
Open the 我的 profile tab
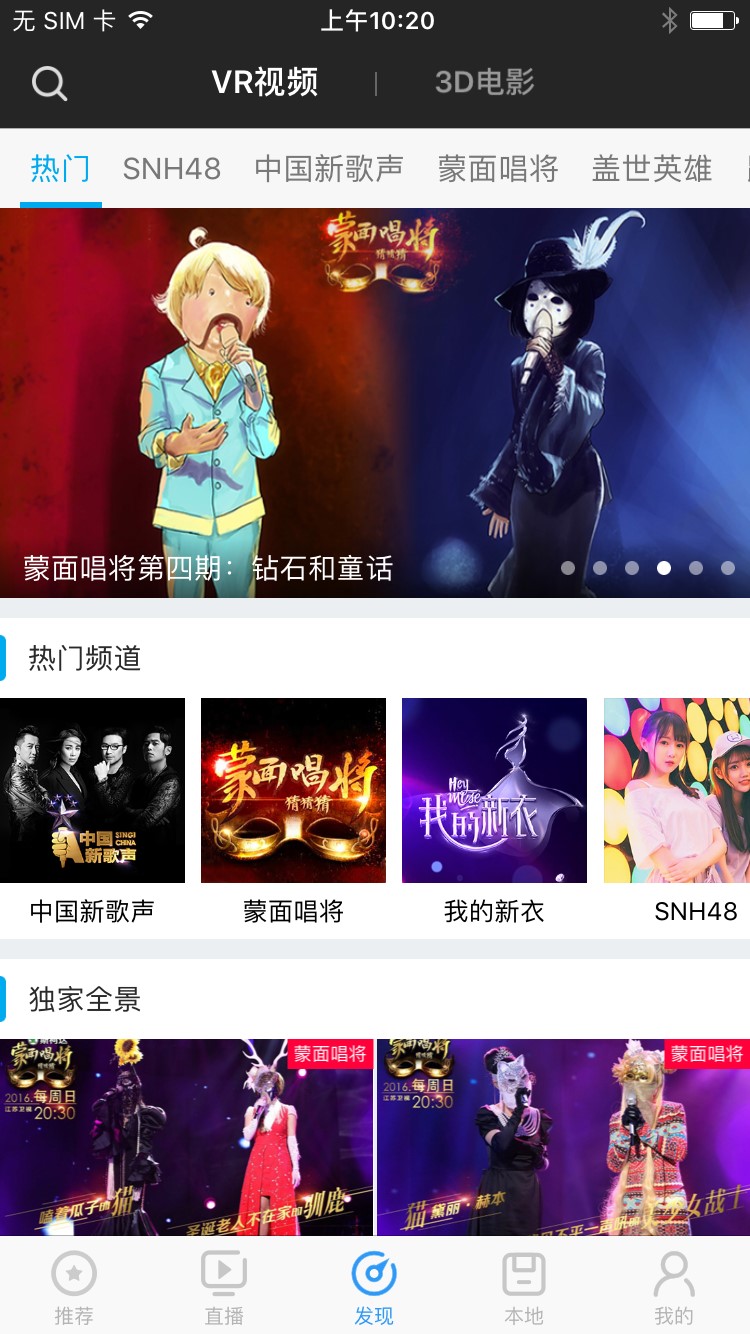673,1288
